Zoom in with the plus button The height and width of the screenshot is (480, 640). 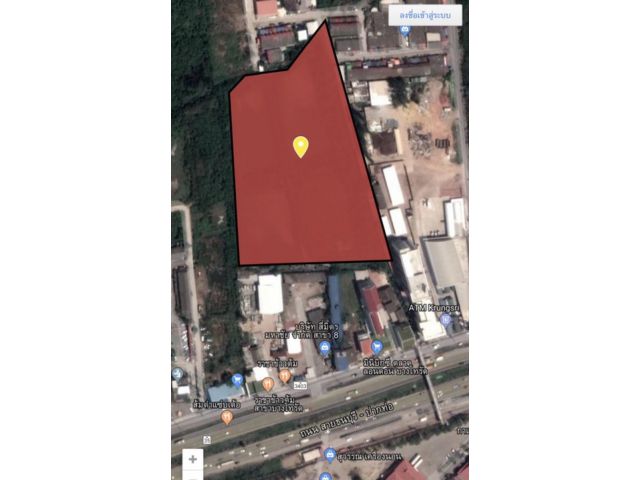(190, 460)
